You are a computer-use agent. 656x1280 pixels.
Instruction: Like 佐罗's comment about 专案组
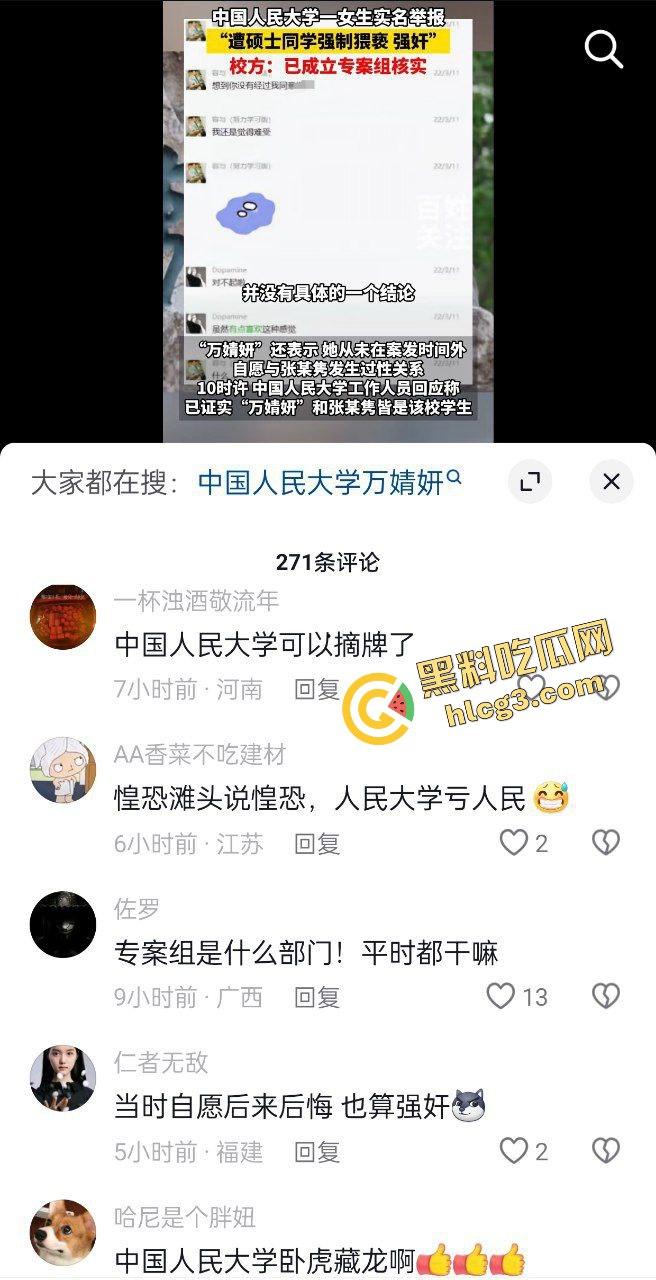point(501,996)
